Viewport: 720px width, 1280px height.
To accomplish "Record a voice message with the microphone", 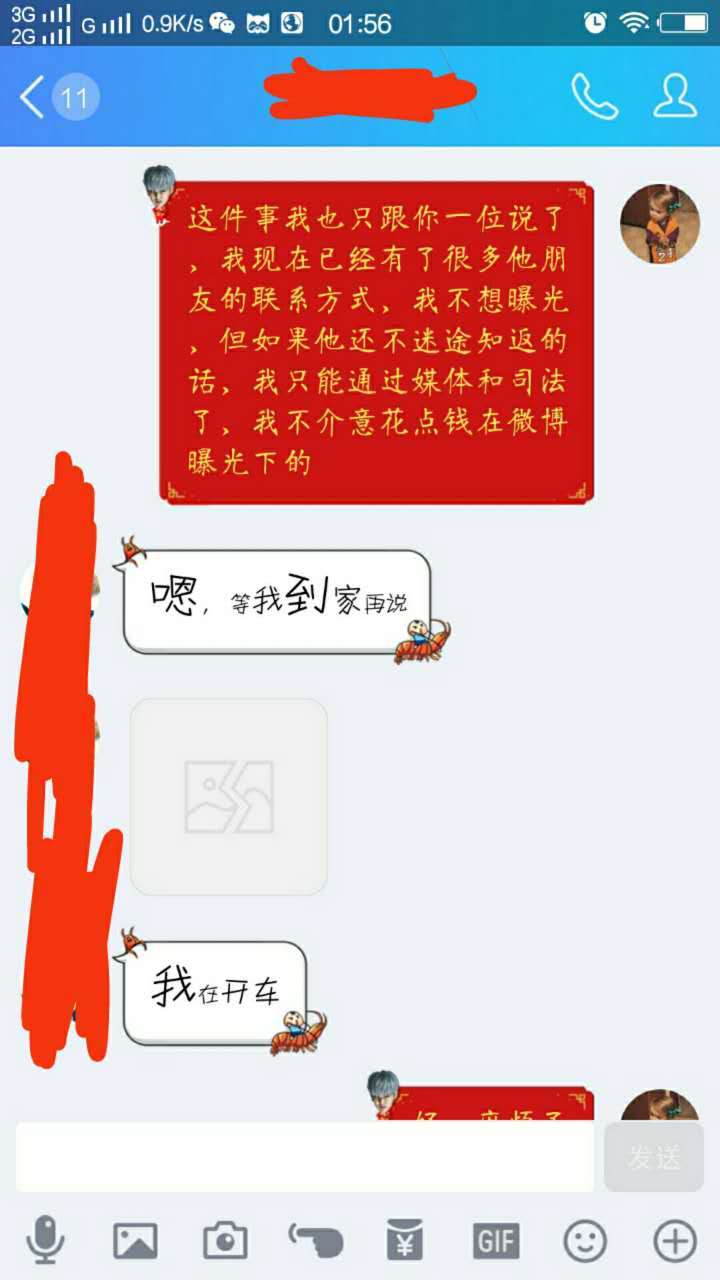I will (x=45, y=1241).
